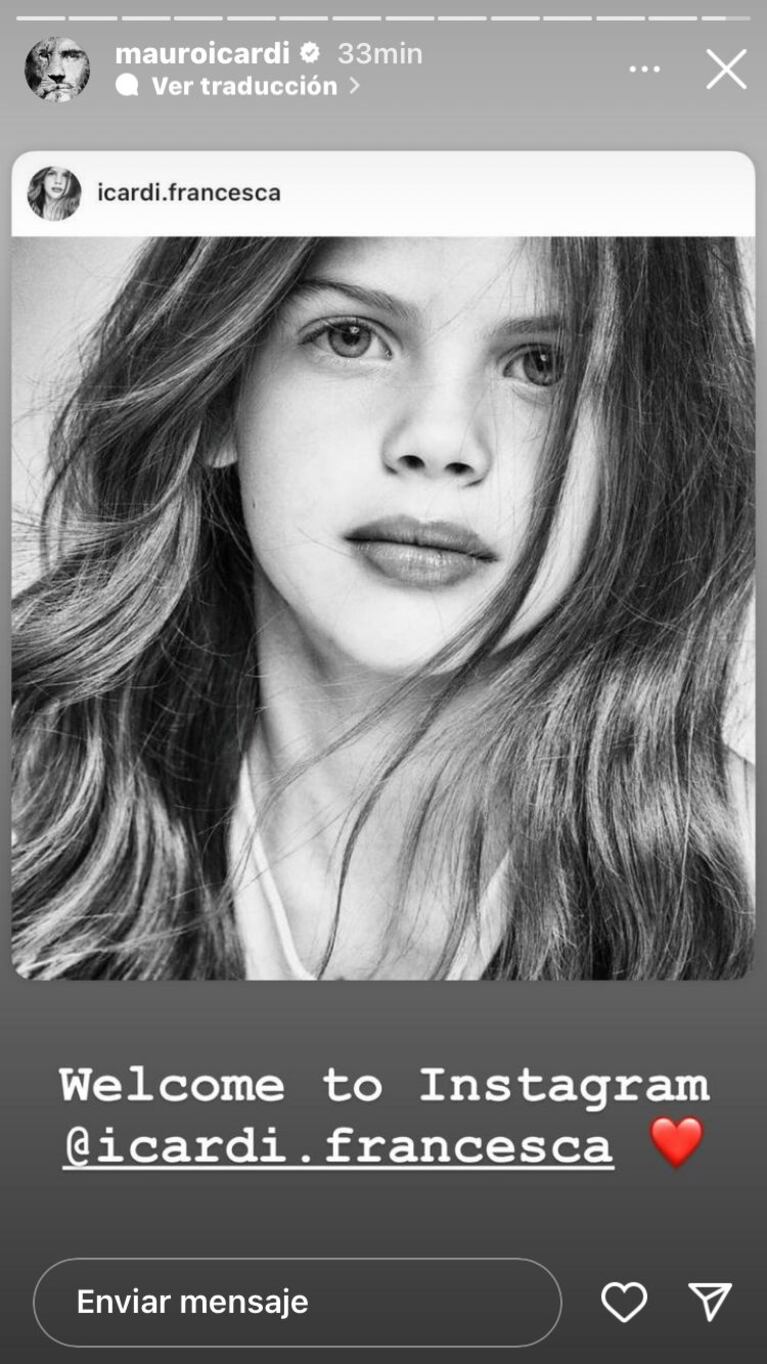
Task: Open the @icardi.francesca mention link
Action: click(338, 1145)
